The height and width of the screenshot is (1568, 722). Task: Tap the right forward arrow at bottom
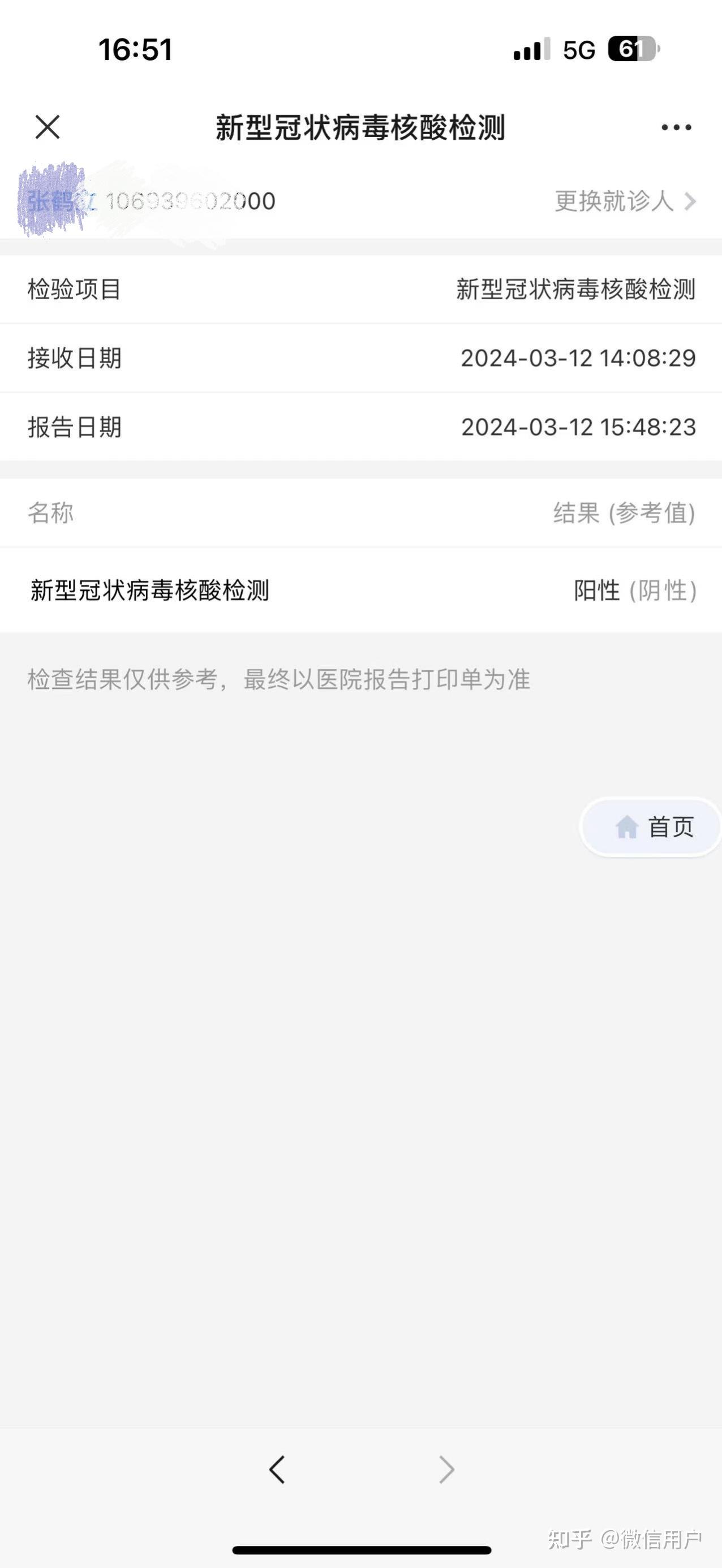446,1469
